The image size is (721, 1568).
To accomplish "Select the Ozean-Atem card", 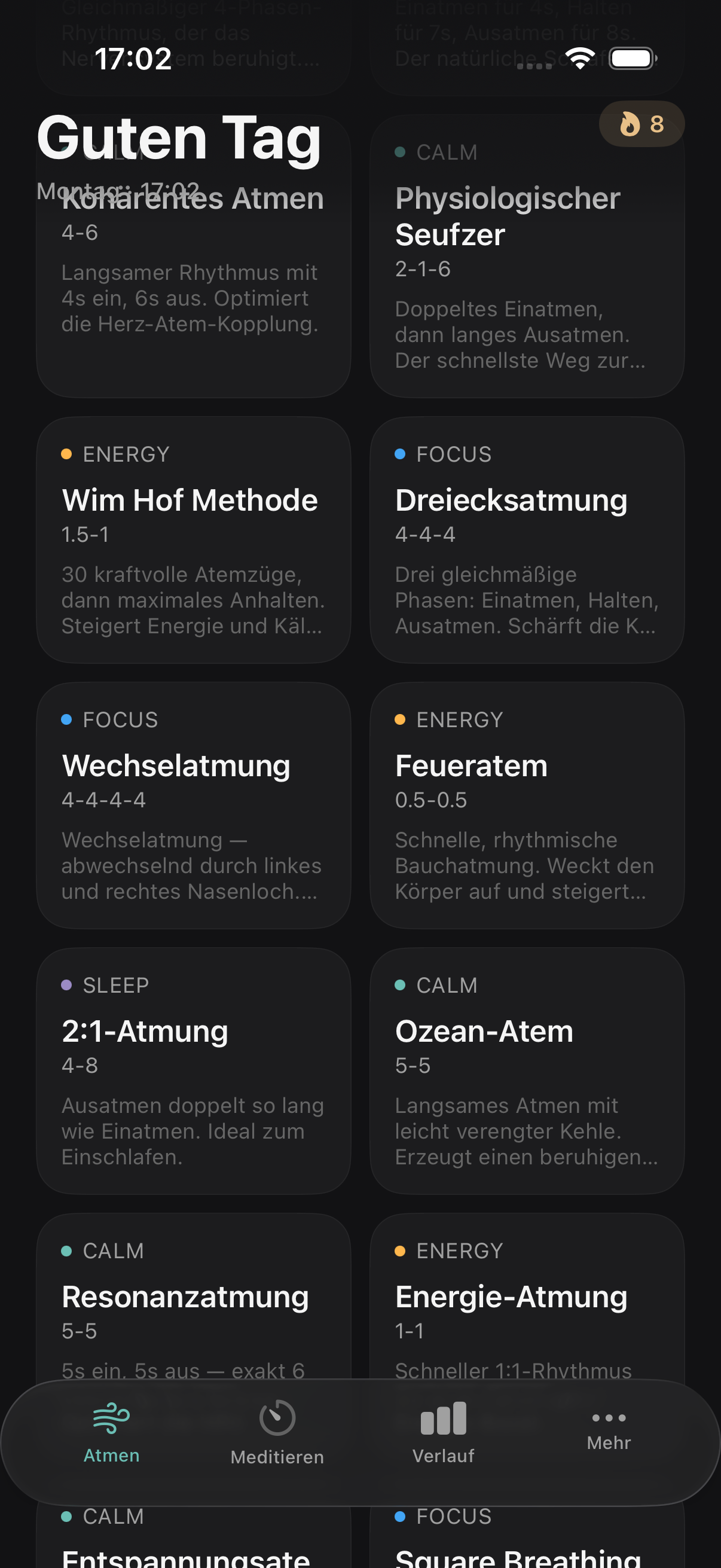I will coord(527,1070).
